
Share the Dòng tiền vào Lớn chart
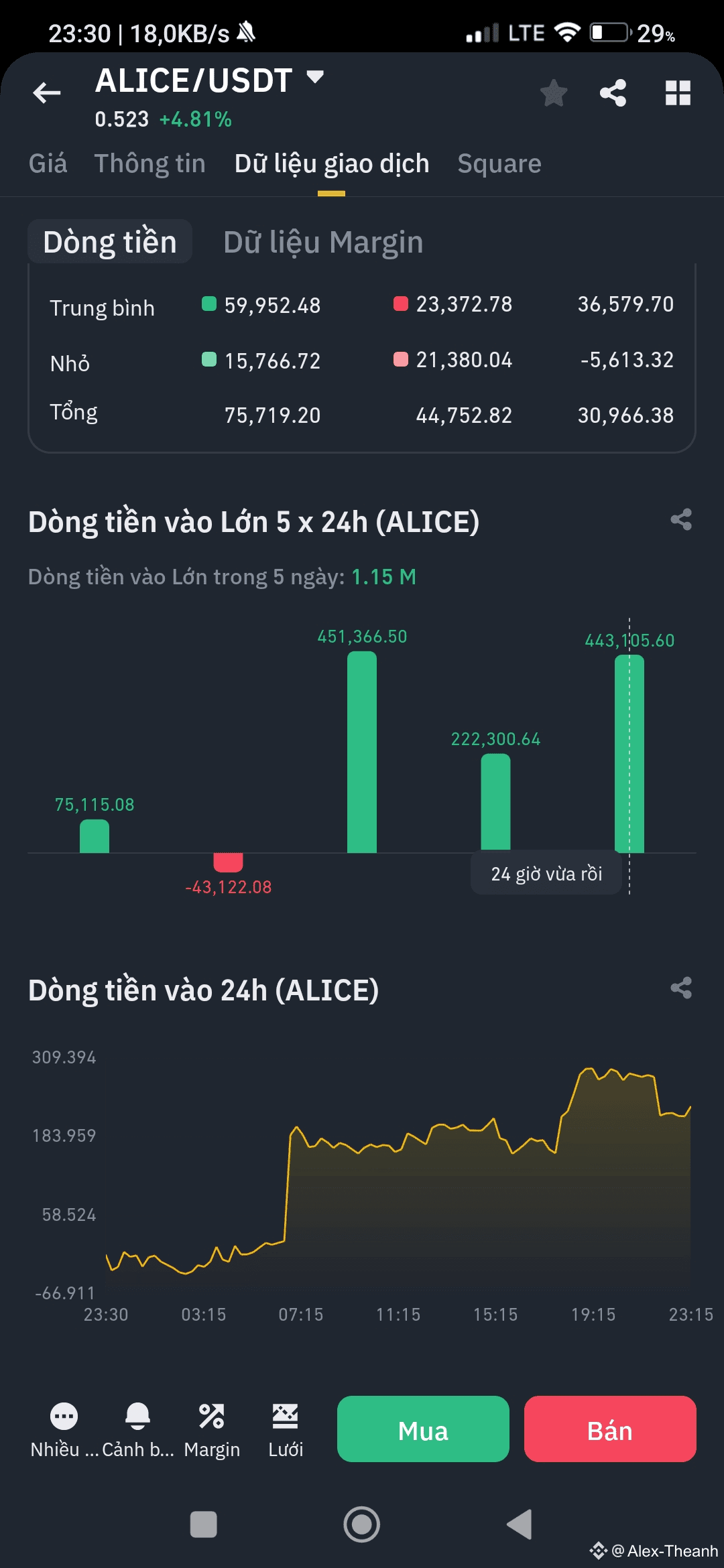[681, 520]
